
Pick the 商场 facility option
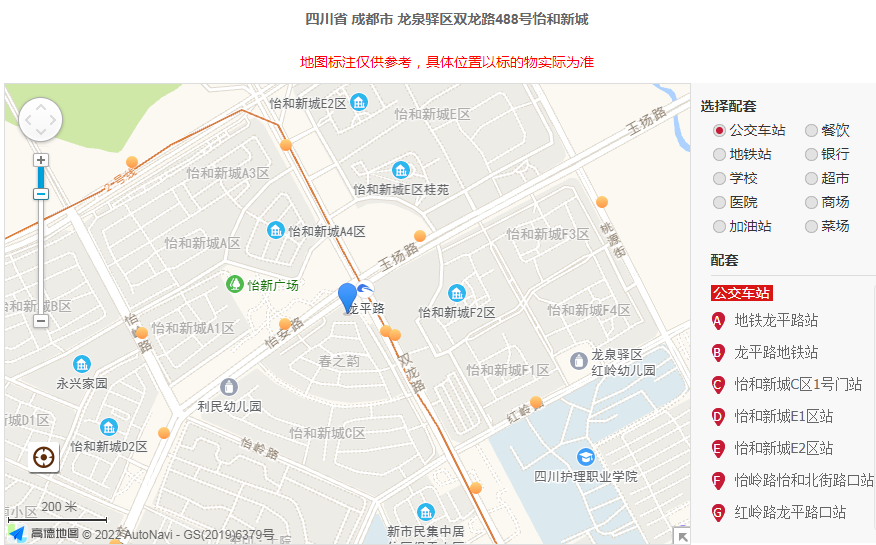tap(811, 202)
